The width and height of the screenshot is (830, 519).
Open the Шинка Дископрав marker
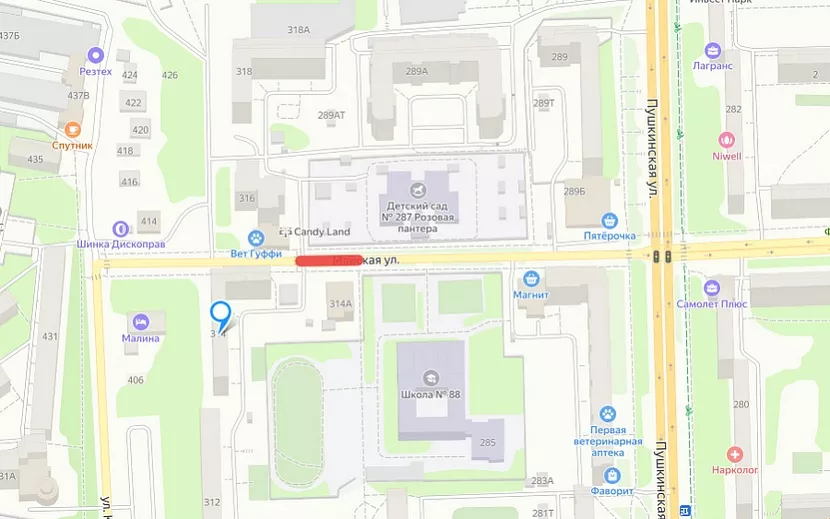point(121,229)
